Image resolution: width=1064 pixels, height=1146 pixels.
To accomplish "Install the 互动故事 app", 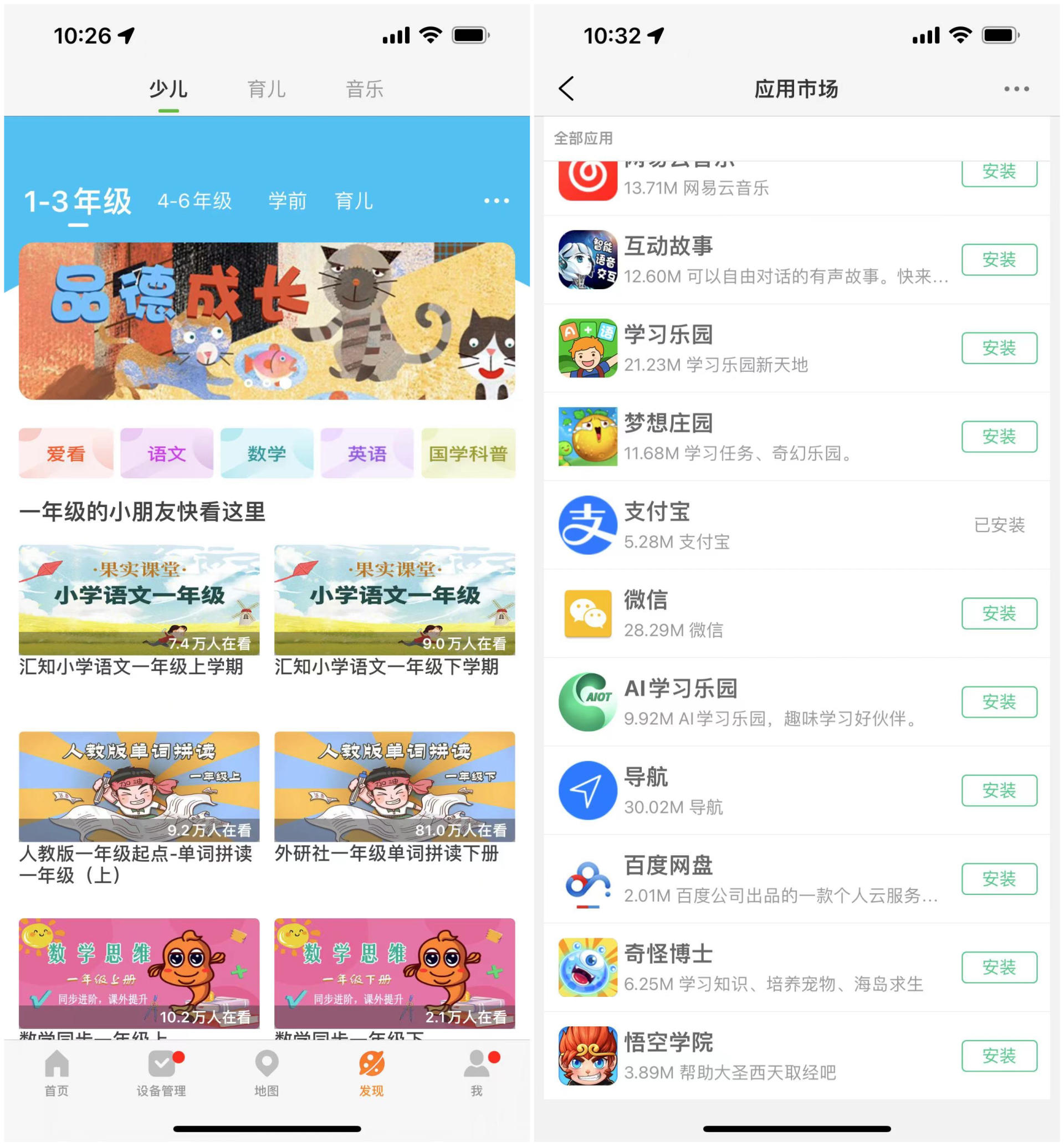I will click(999, 260).
